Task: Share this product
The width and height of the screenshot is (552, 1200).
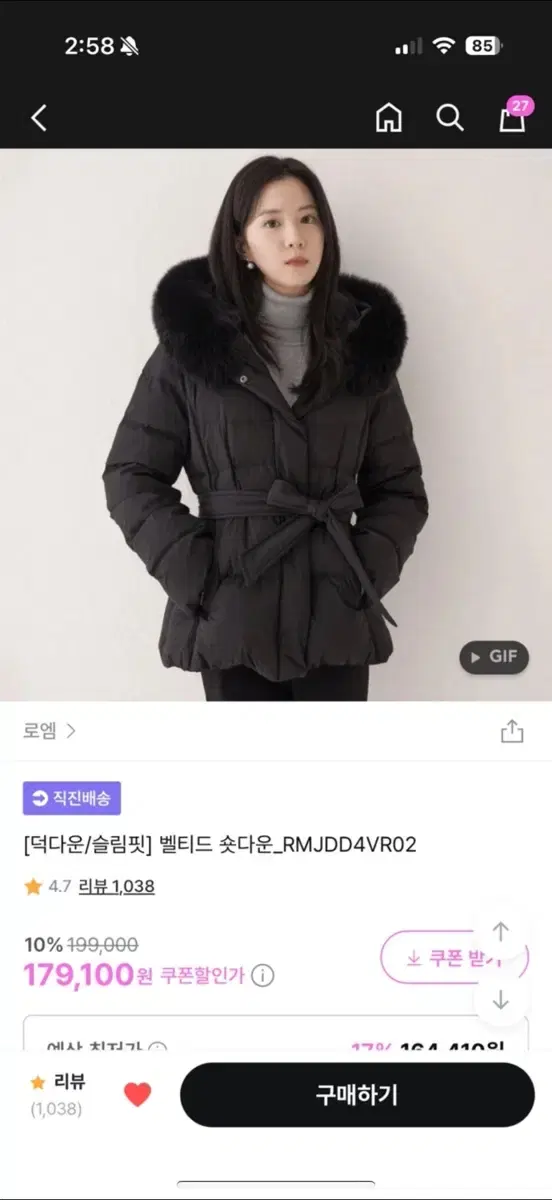Action: (512, 731)
